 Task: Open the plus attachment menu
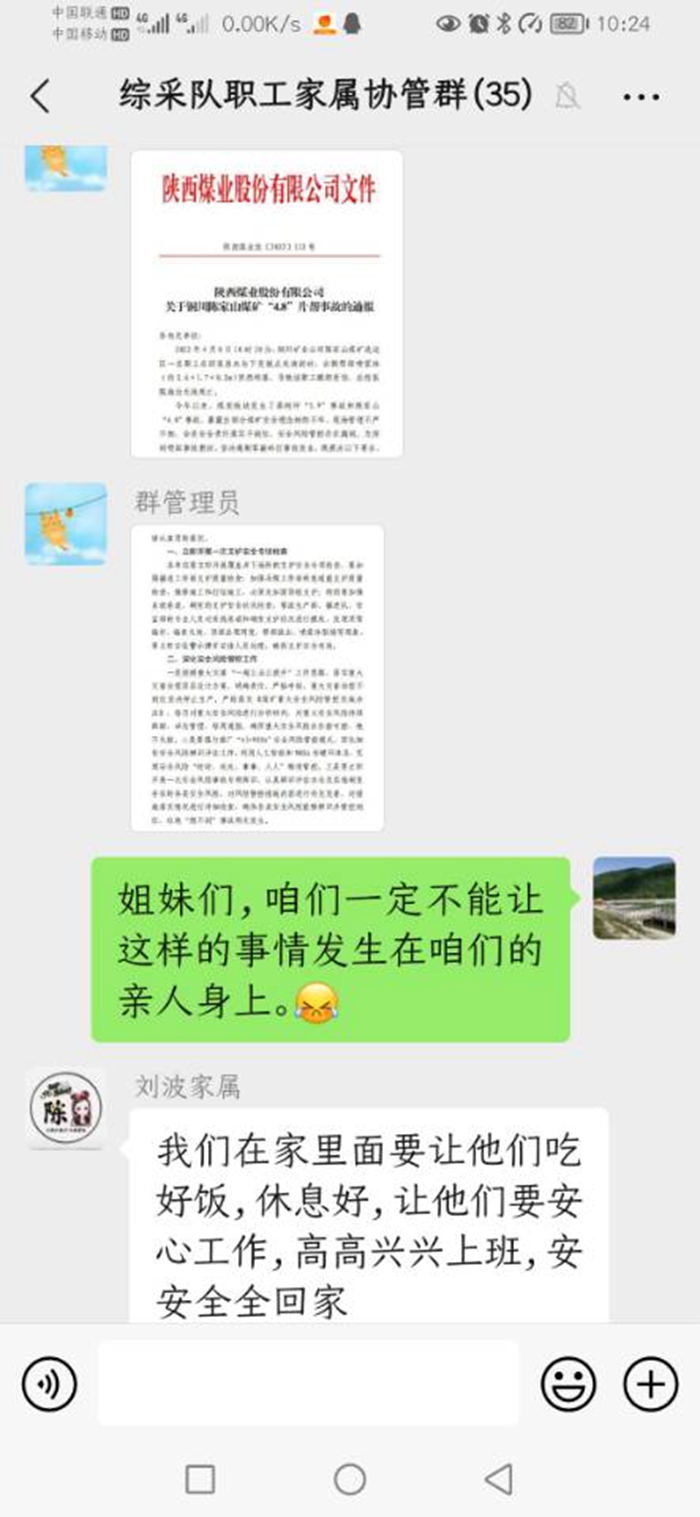pos(650,1385)
